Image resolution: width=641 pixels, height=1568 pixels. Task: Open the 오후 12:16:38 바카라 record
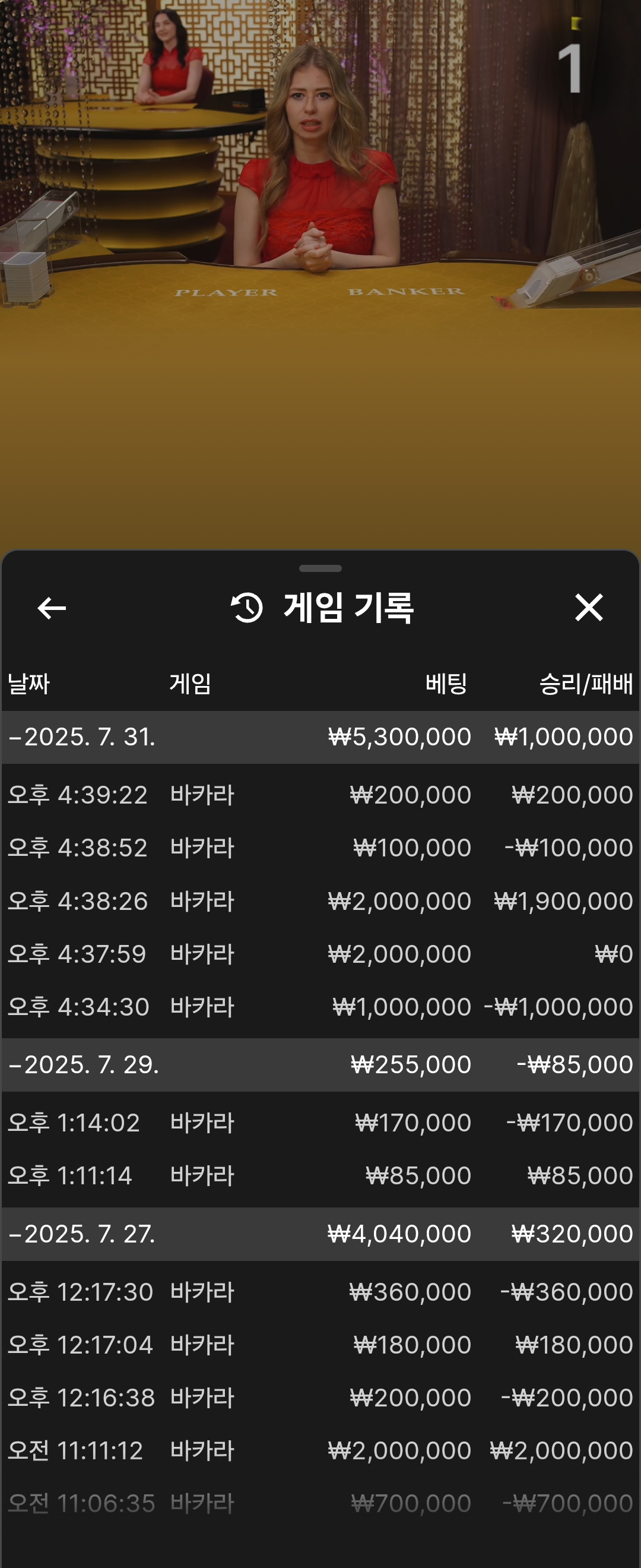(x=320, y=1397)
